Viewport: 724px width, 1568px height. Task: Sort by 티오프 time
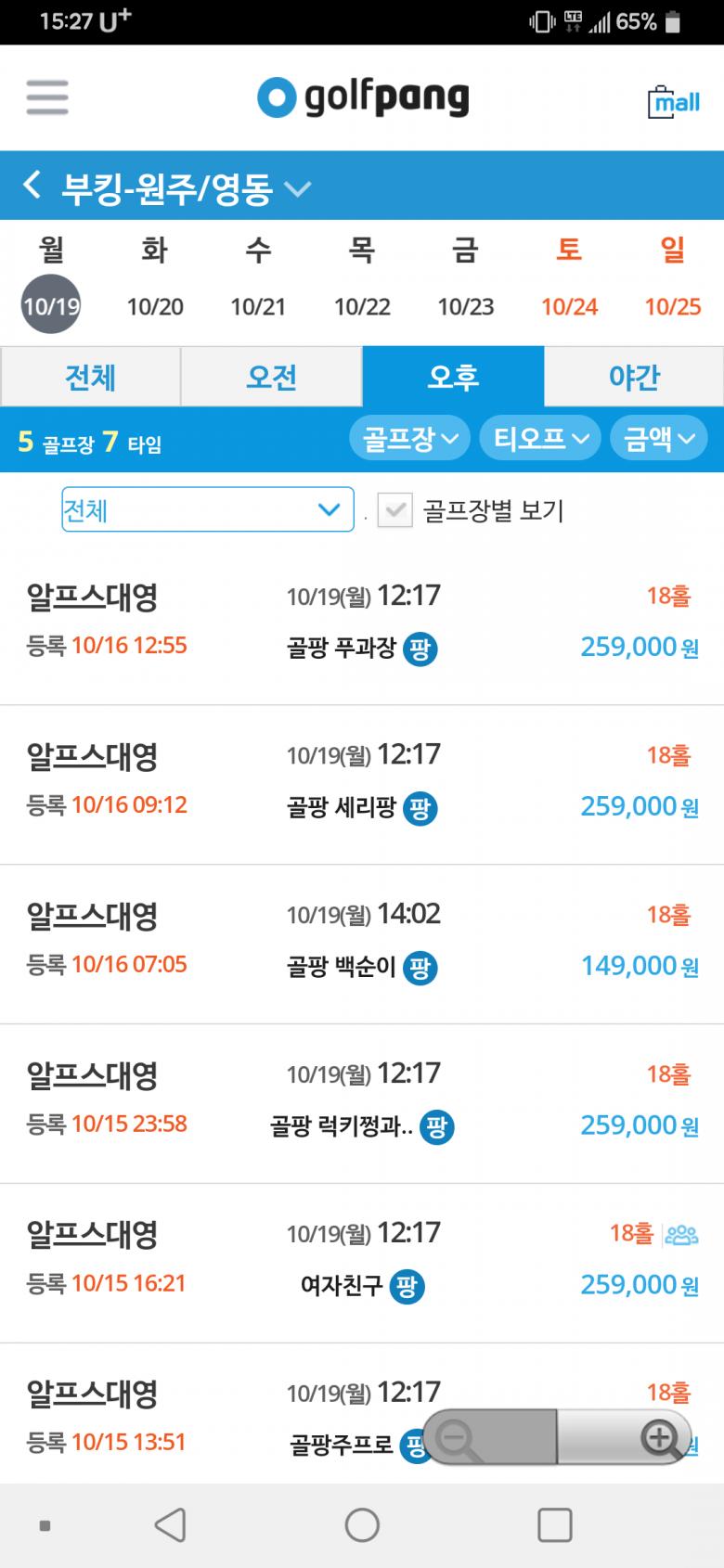pyautogui.click(x=540, y=439)
